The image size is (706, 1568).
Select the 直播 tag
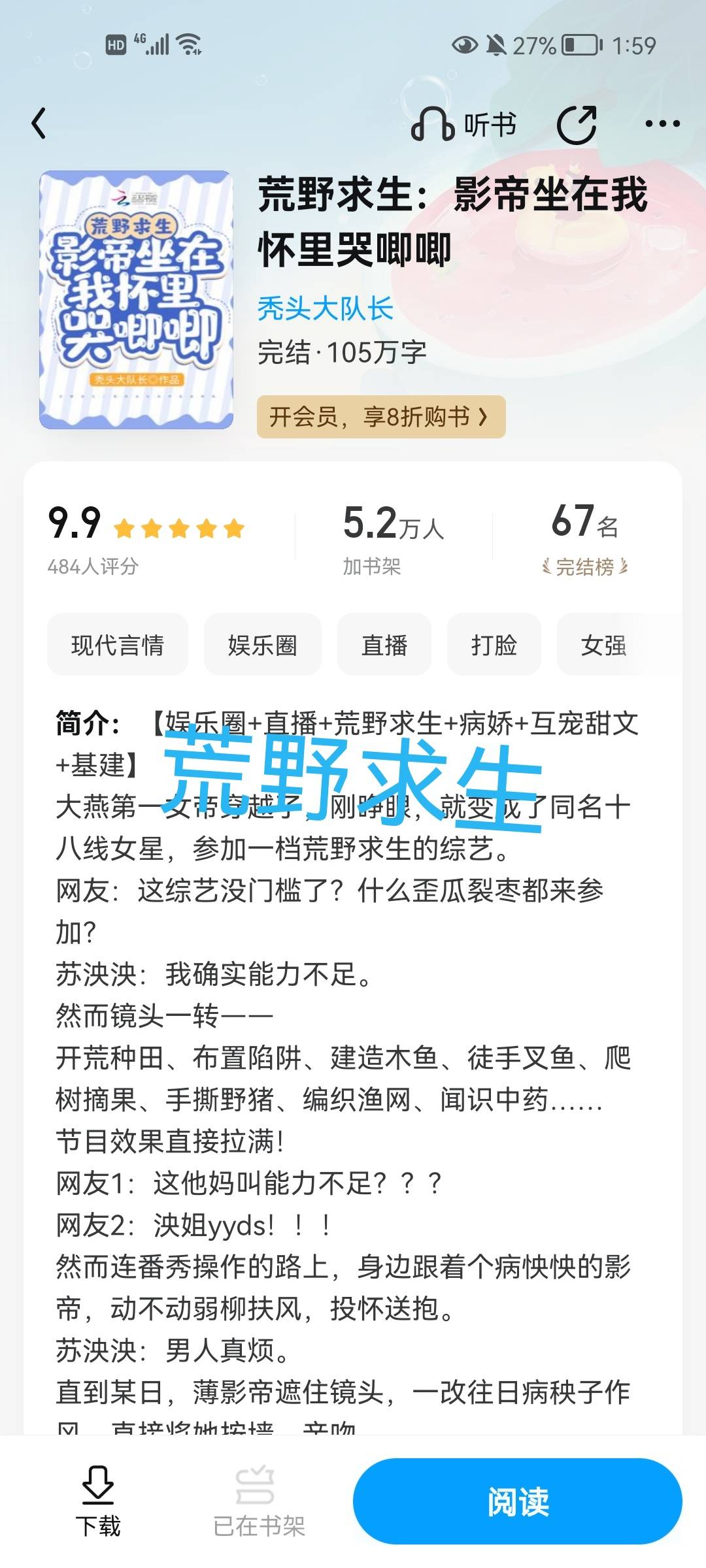(384, 644)
